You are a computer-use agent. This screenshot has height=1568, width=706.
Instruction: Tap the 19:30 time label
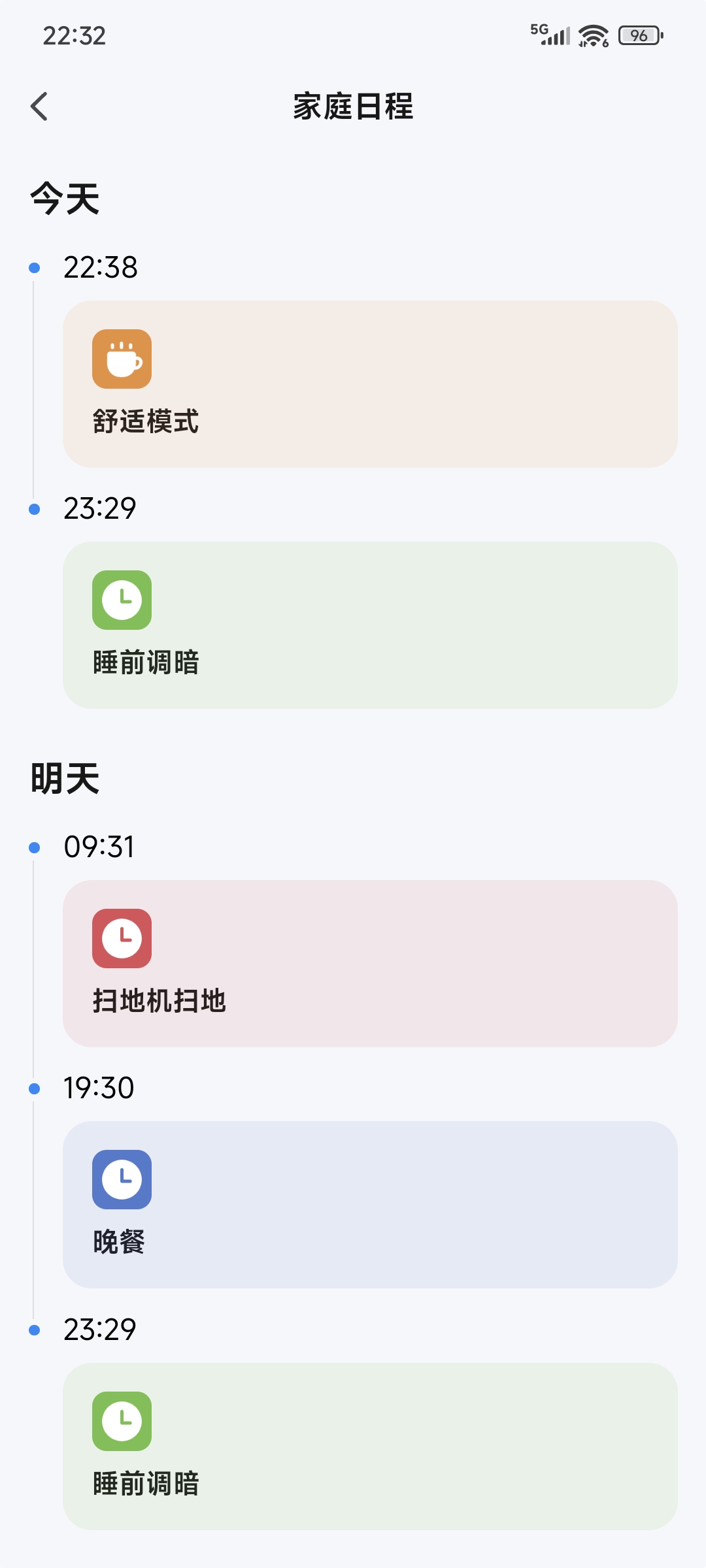point(99,1088)
